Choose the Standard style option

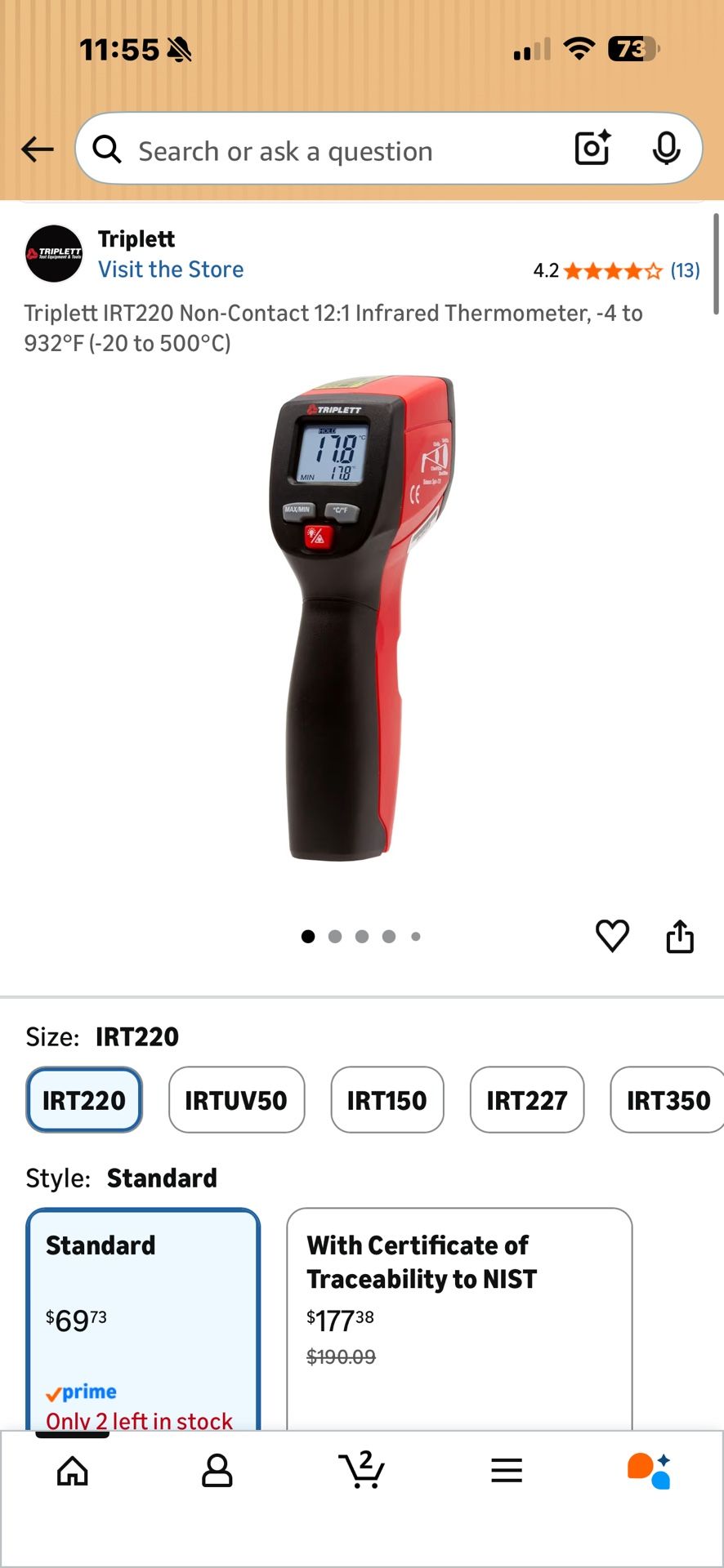[143, 1315]
